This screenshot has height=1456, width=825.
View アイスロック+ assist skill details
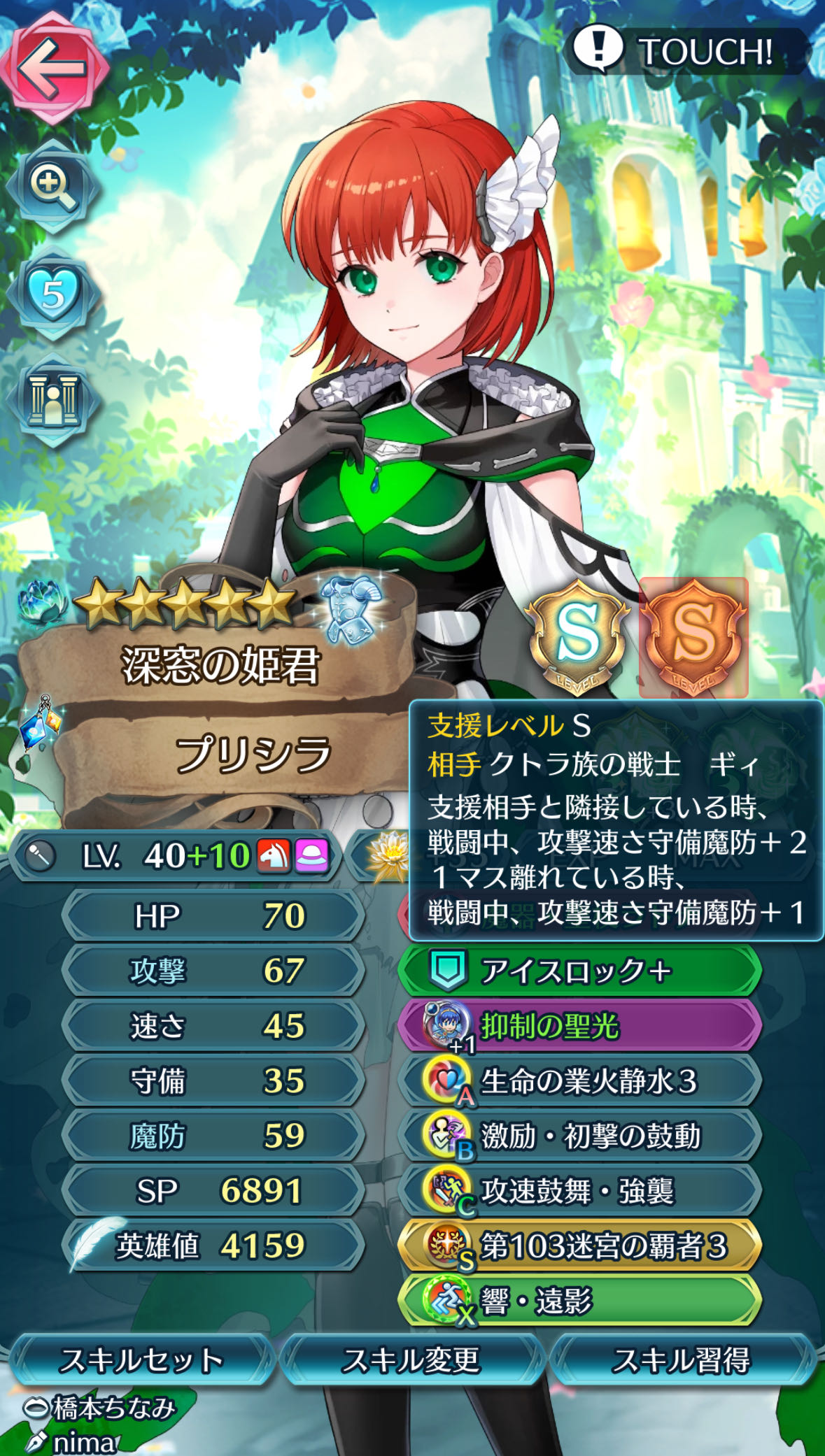pyautogui.click(x=579, y=971)
